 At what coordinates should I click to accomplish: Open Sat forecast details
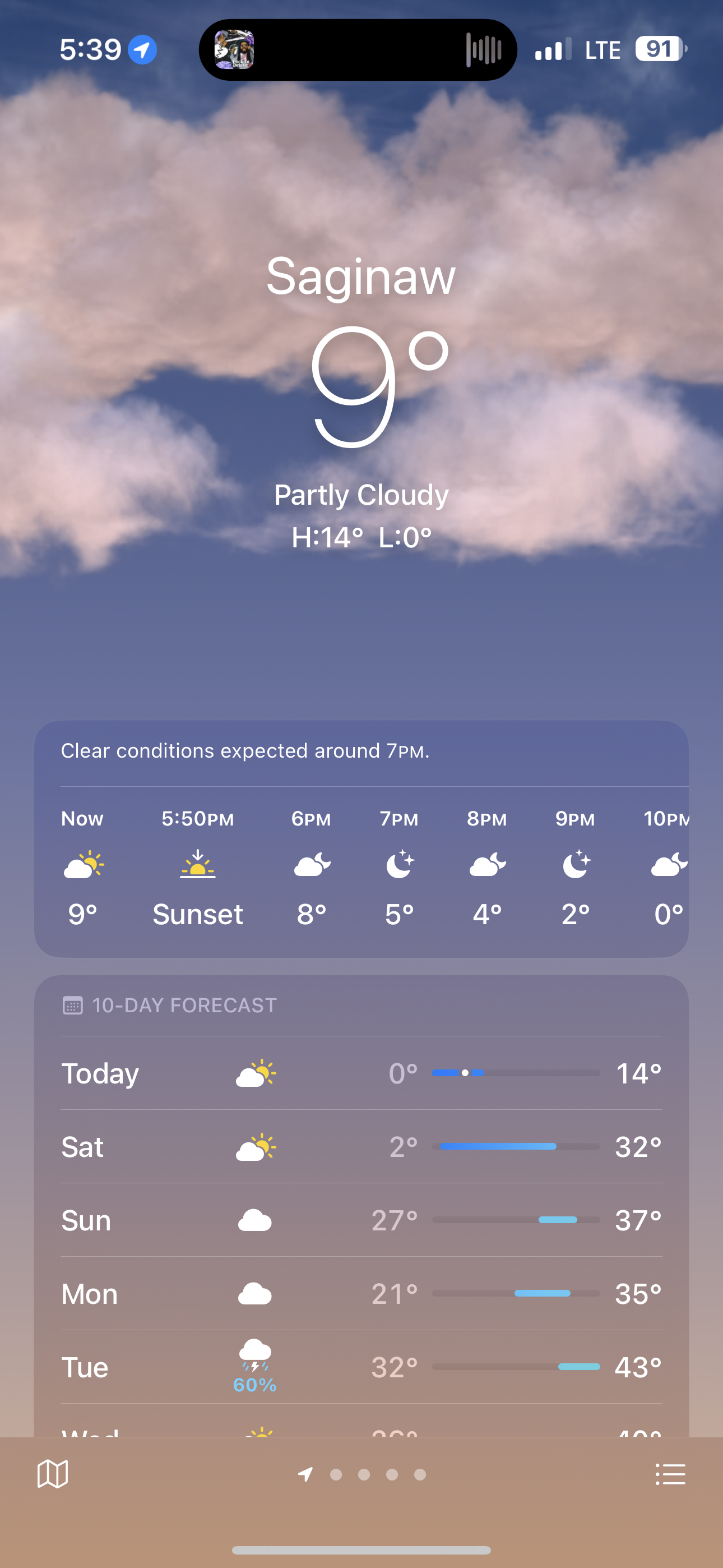[x=361, y=1147]
